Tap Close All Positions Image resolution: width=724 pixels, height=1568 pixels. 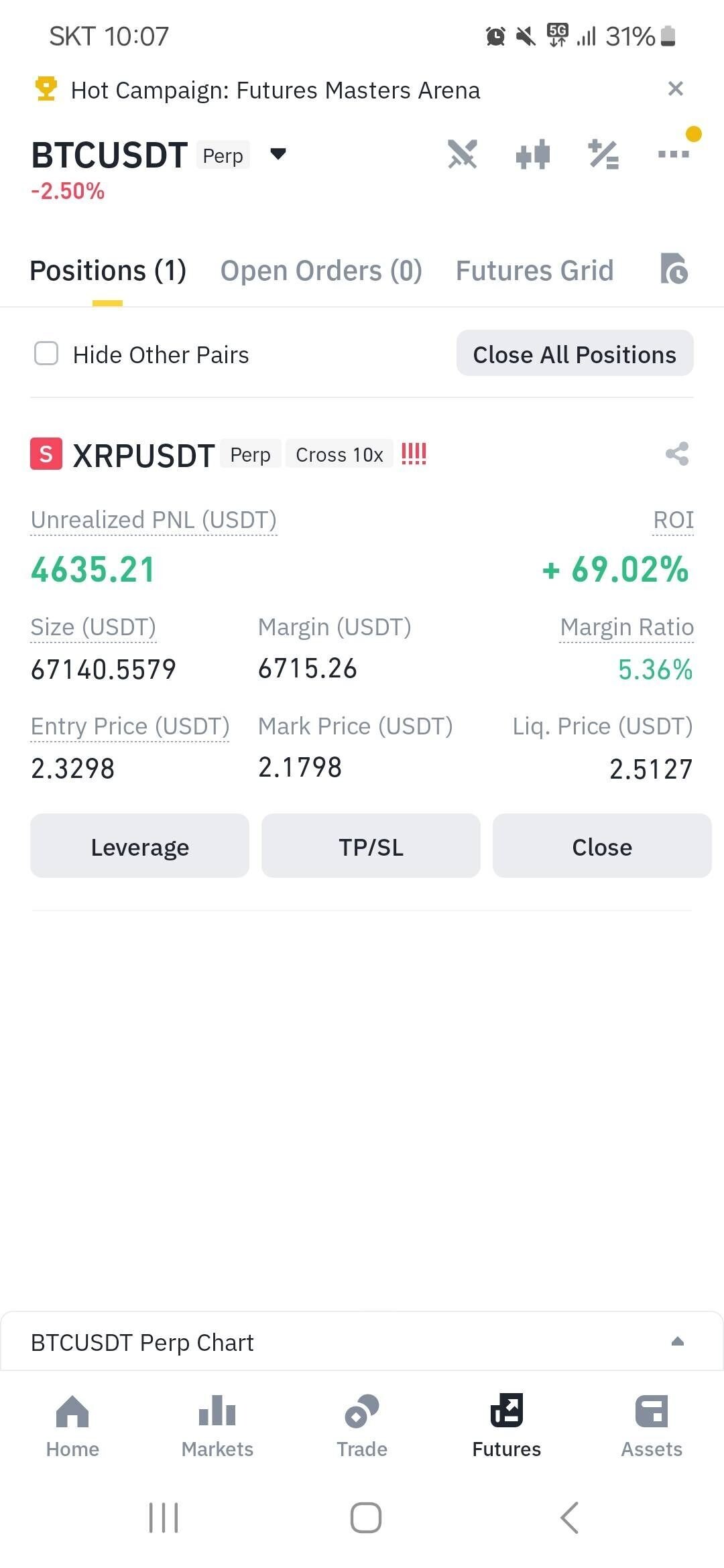pyautogui.click(x=575, y=354)
